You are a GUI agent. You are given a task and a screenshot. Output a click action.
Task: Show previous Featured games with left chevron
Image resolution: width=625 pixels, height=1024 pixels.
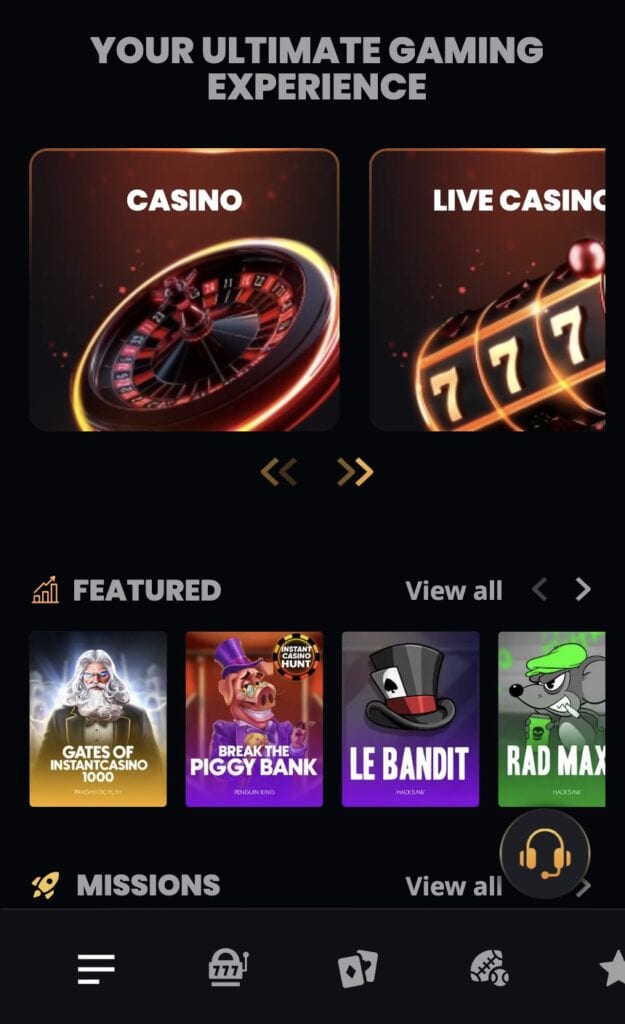click(x=540, y=590)
